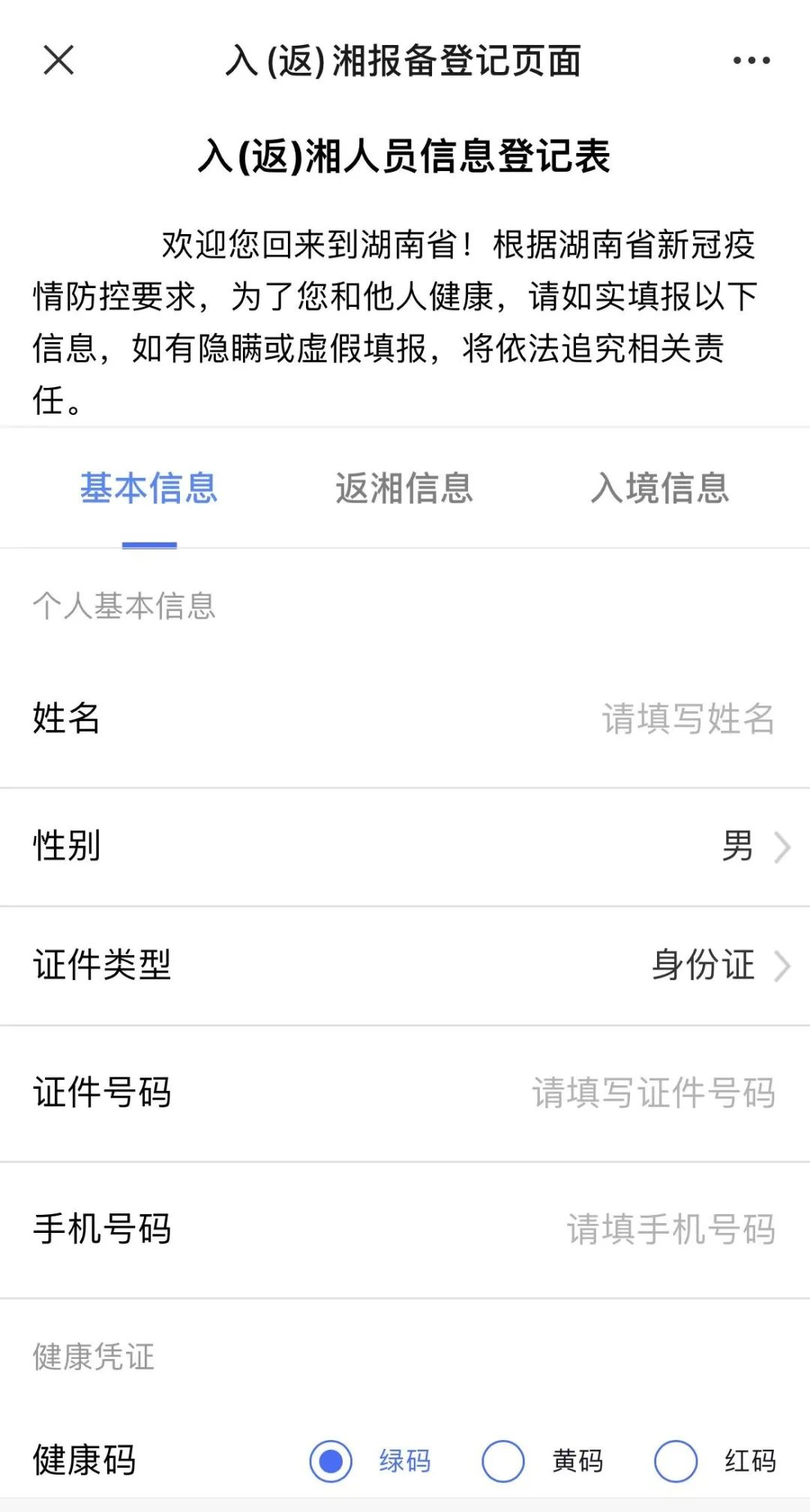810x1512 pixels.
Task: Close the registration page
Action: point(58,61)
